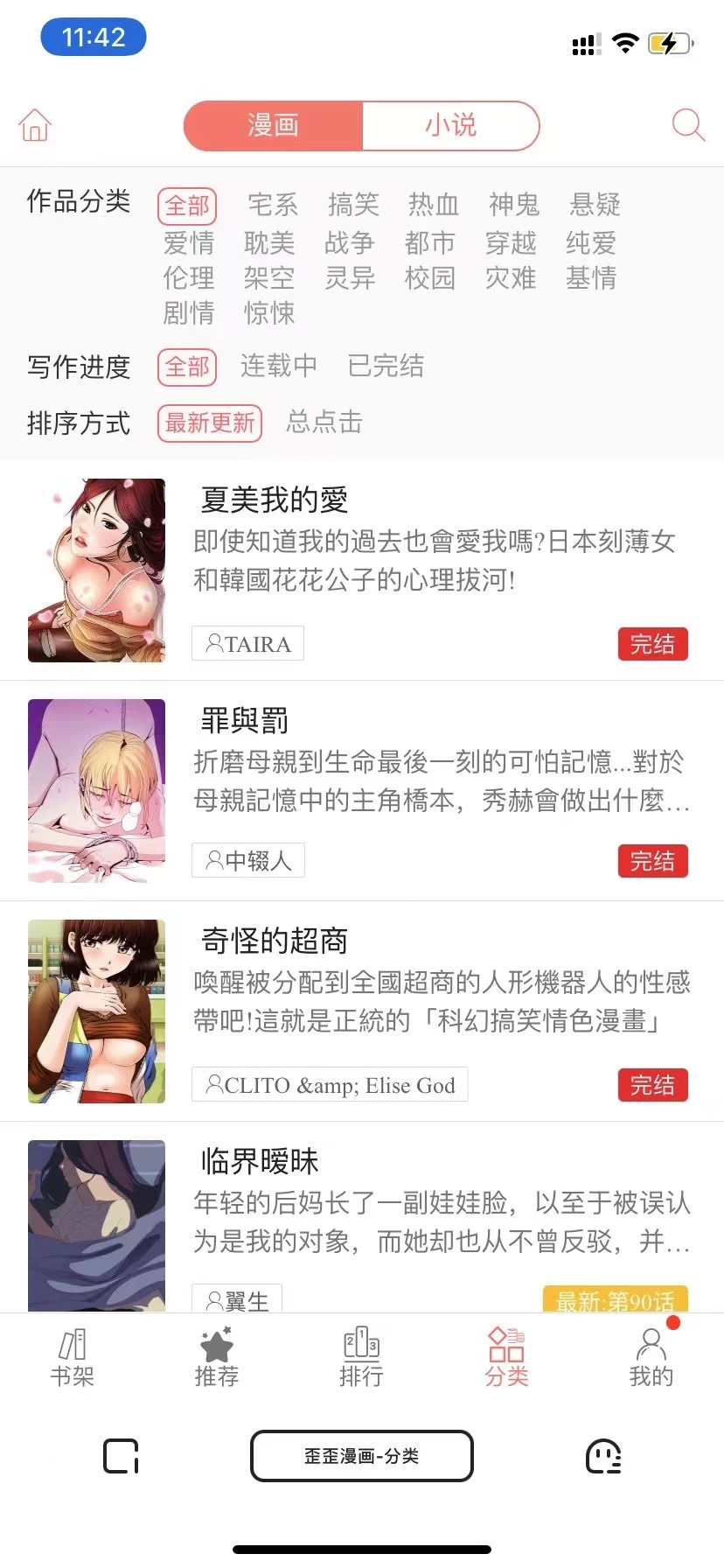The height and width of the screenshot is (1568, 724).
Task: Open the comic 临界暧昧
Action: pos(260,1161)
